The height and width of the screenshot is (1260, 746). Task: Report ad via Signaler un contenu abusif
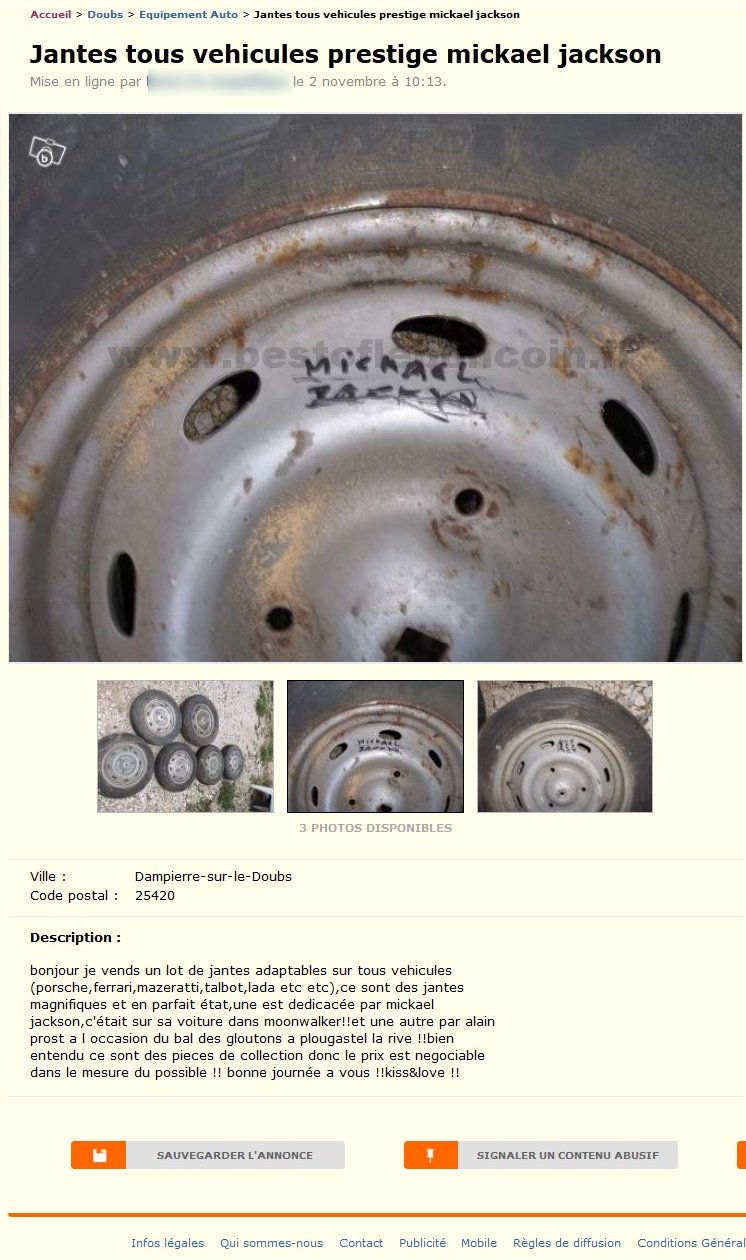[541, 1155]
